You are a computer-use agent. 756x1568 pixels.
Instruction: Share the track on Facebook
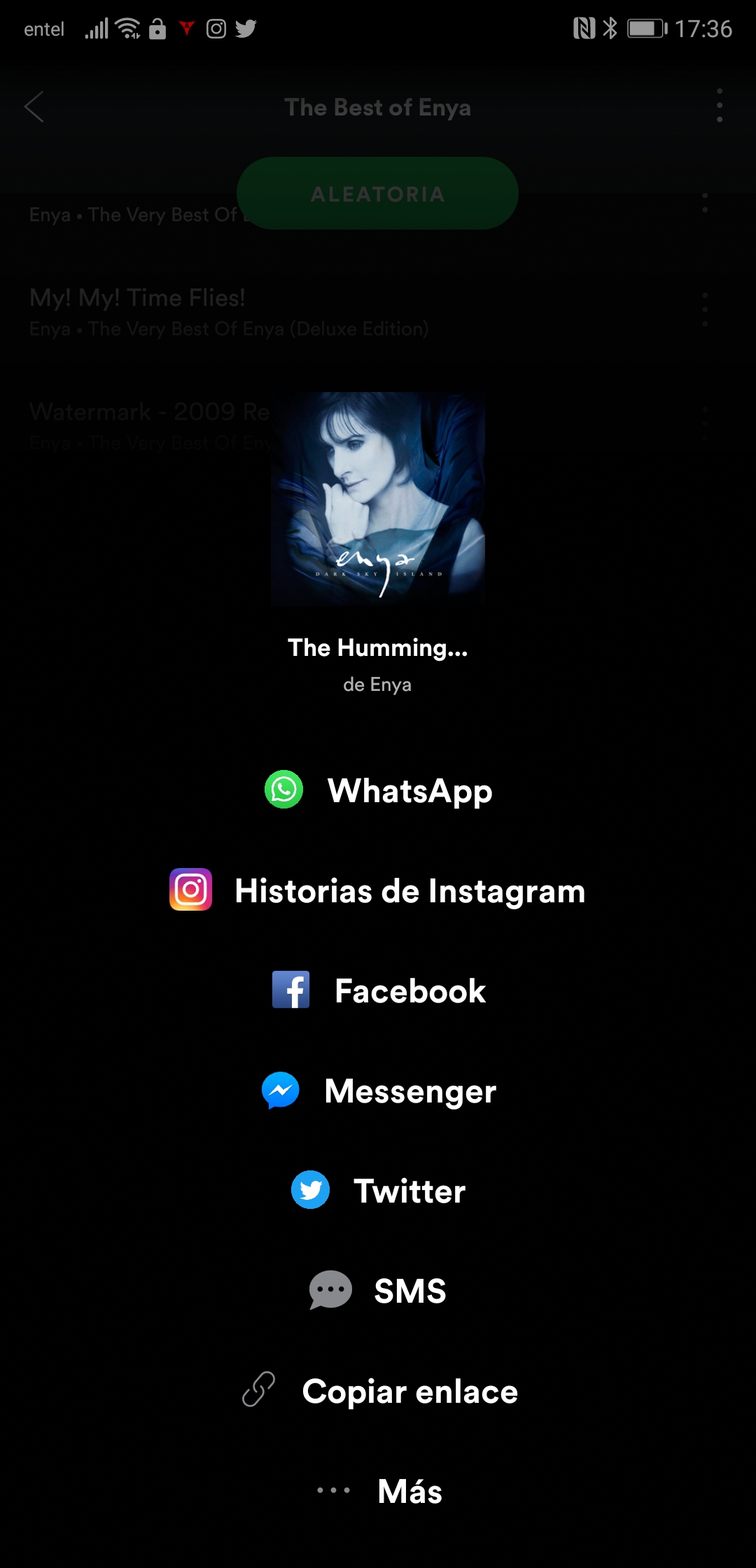coord(378,990)
